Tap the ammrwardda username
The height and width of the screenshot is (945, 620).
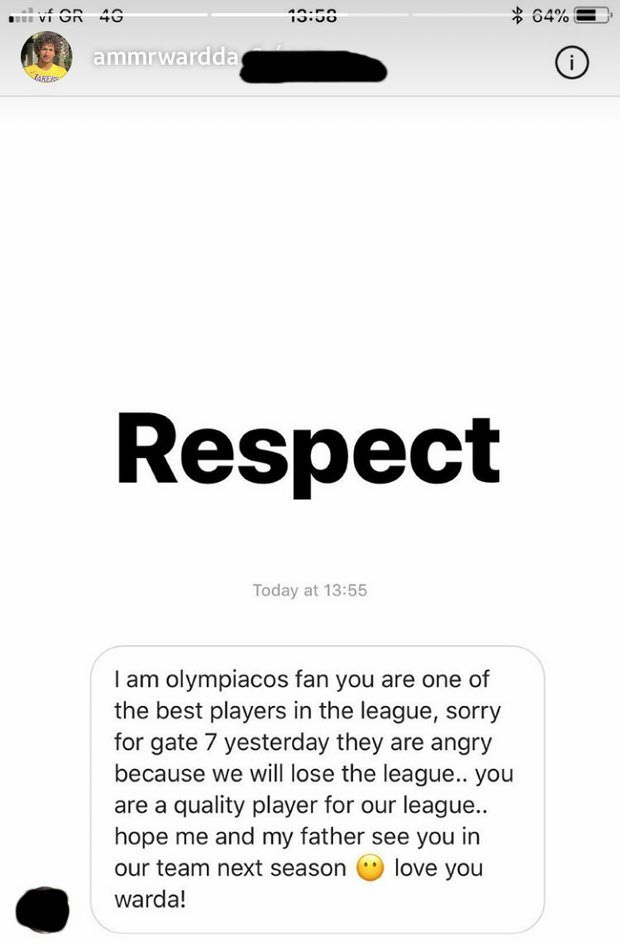point(165,58)
